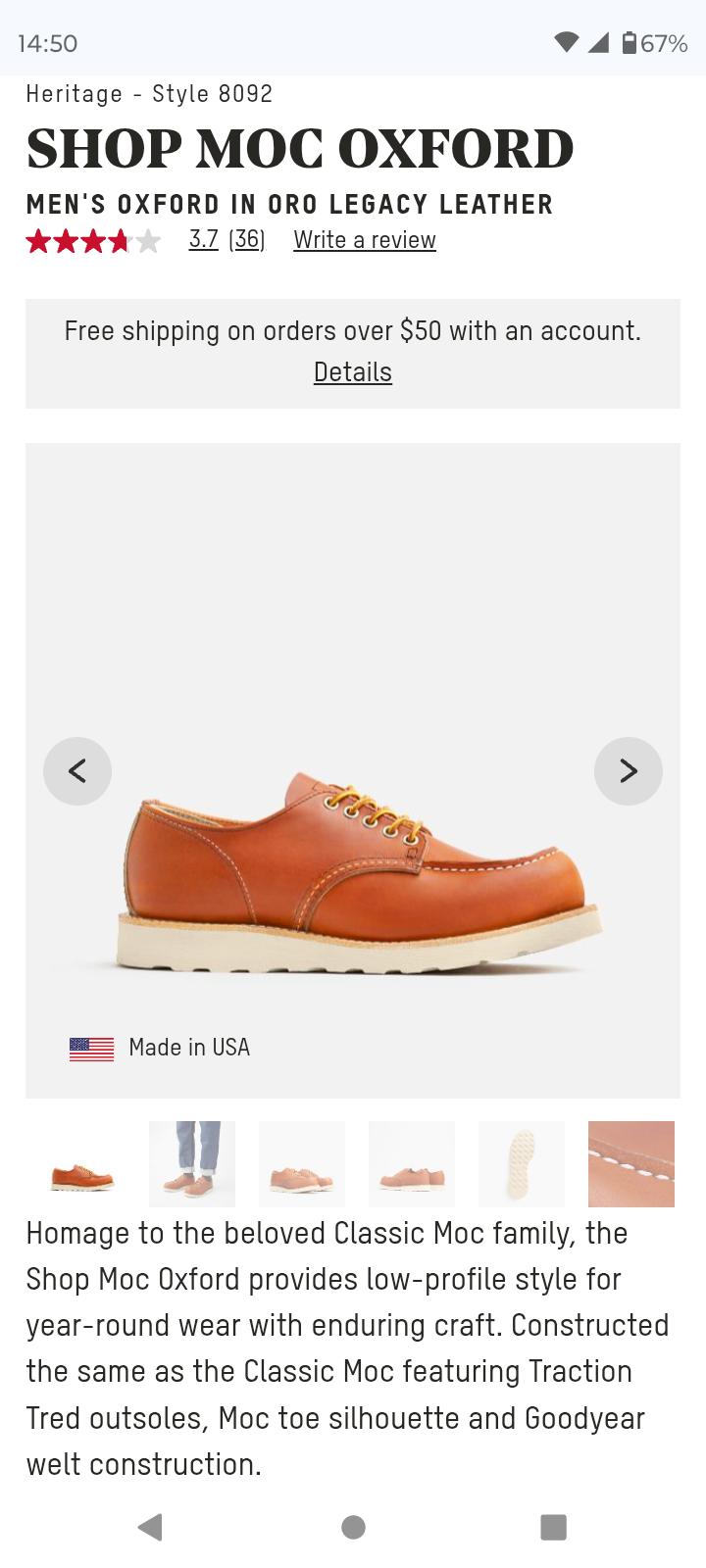Go to the home screen

tap(353, 1527)
